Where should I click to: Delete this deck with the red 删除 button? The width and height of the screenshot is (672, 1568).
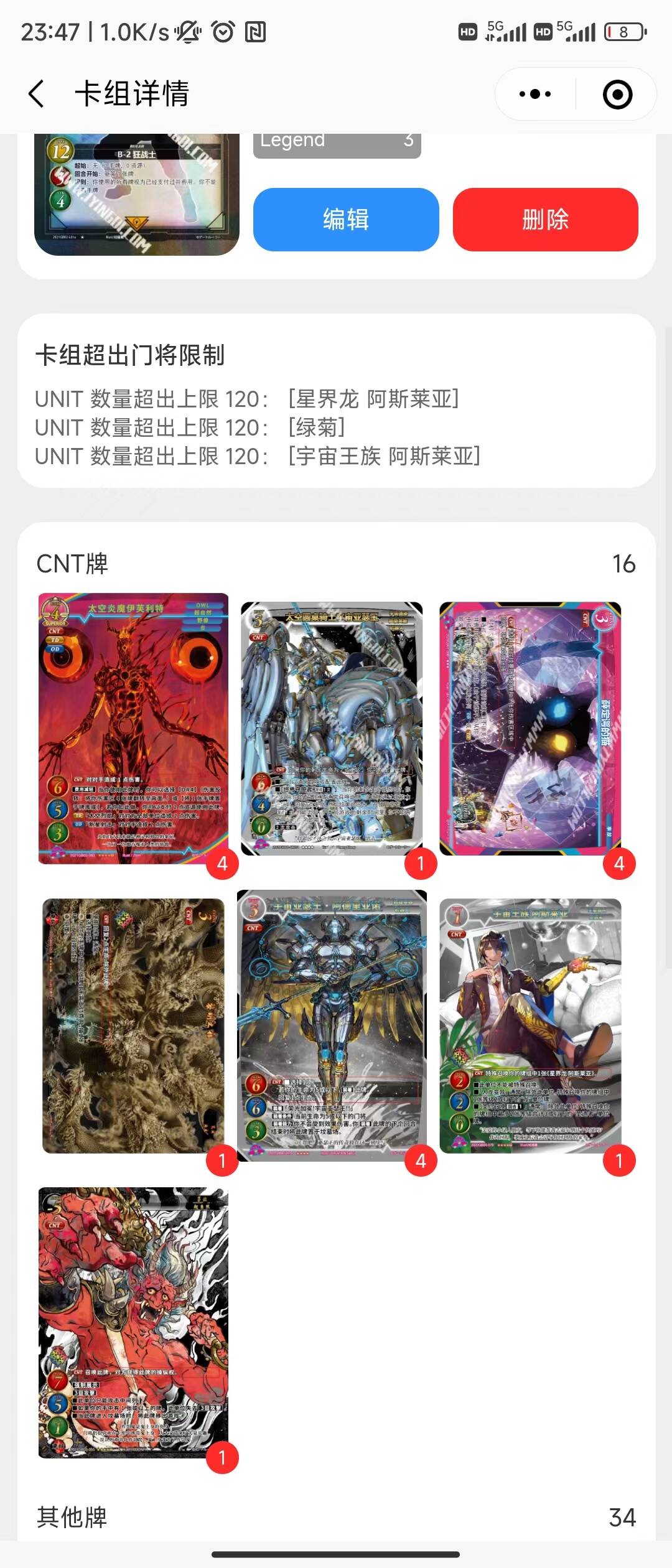click(545, 220)
